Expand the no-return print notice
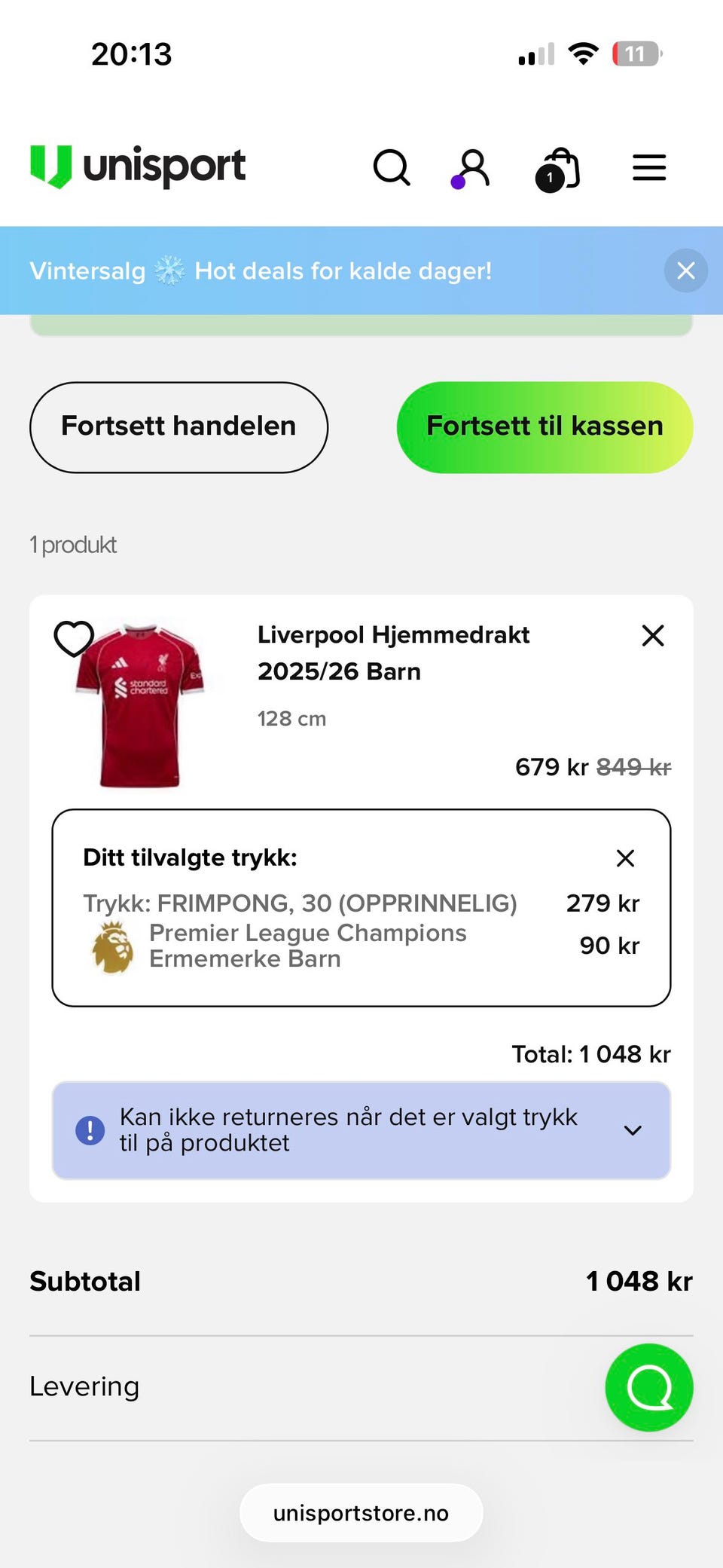This screenshot has height=1568, width=723. click(633, 1130)
